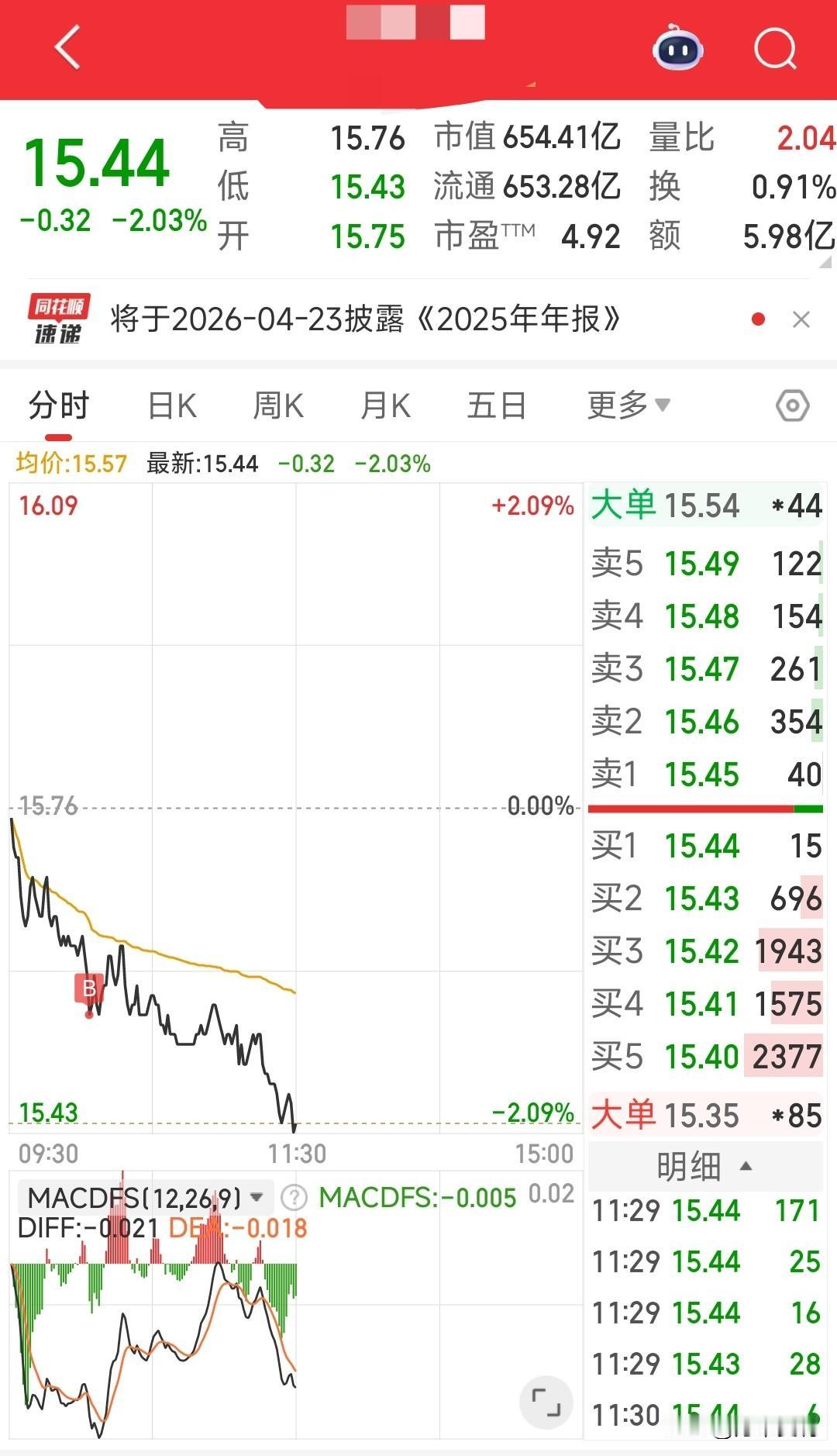Switch to the 日K tab
This screenshot has width=837, height=1456.
click(172, 404)
